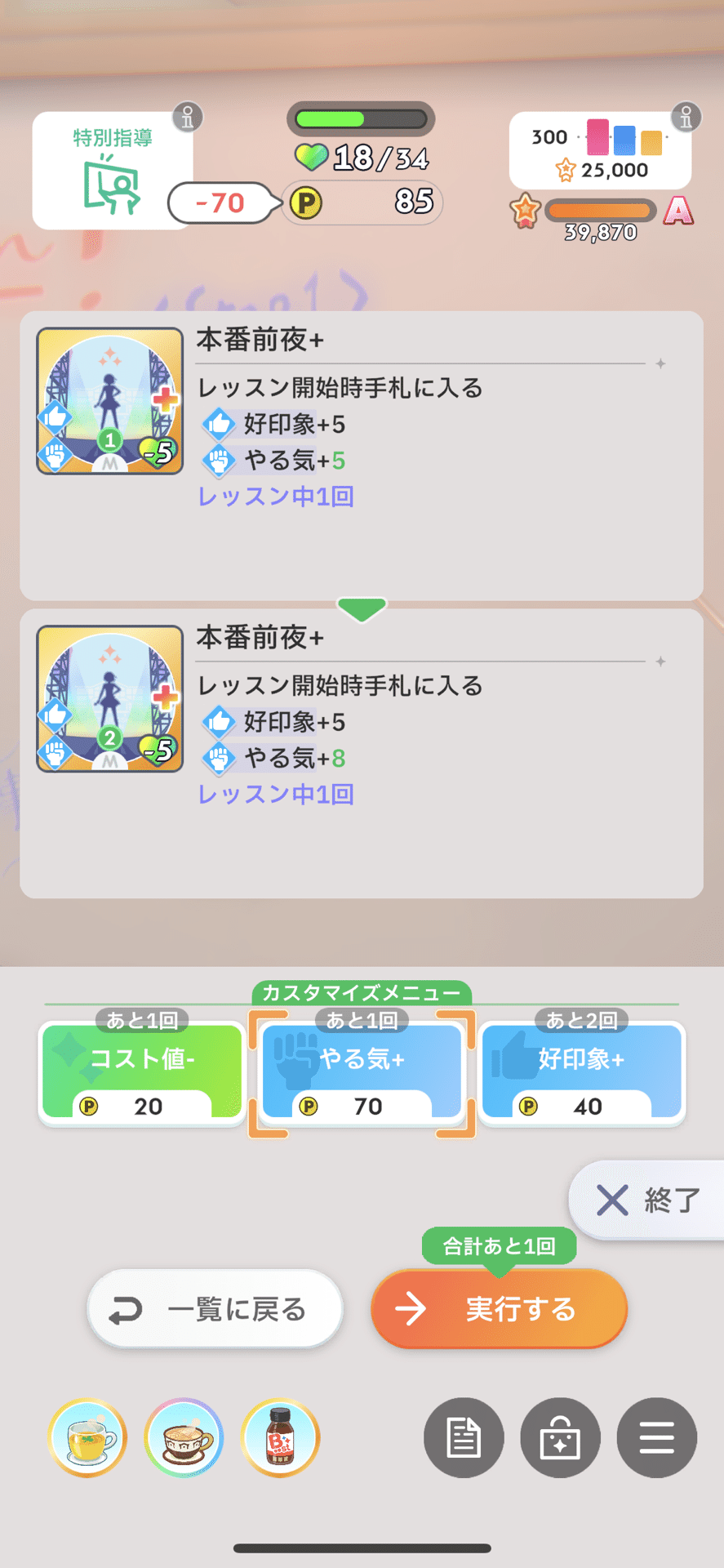
Task: Open the document/memo icon at bottom
Action: point(463,1438)
